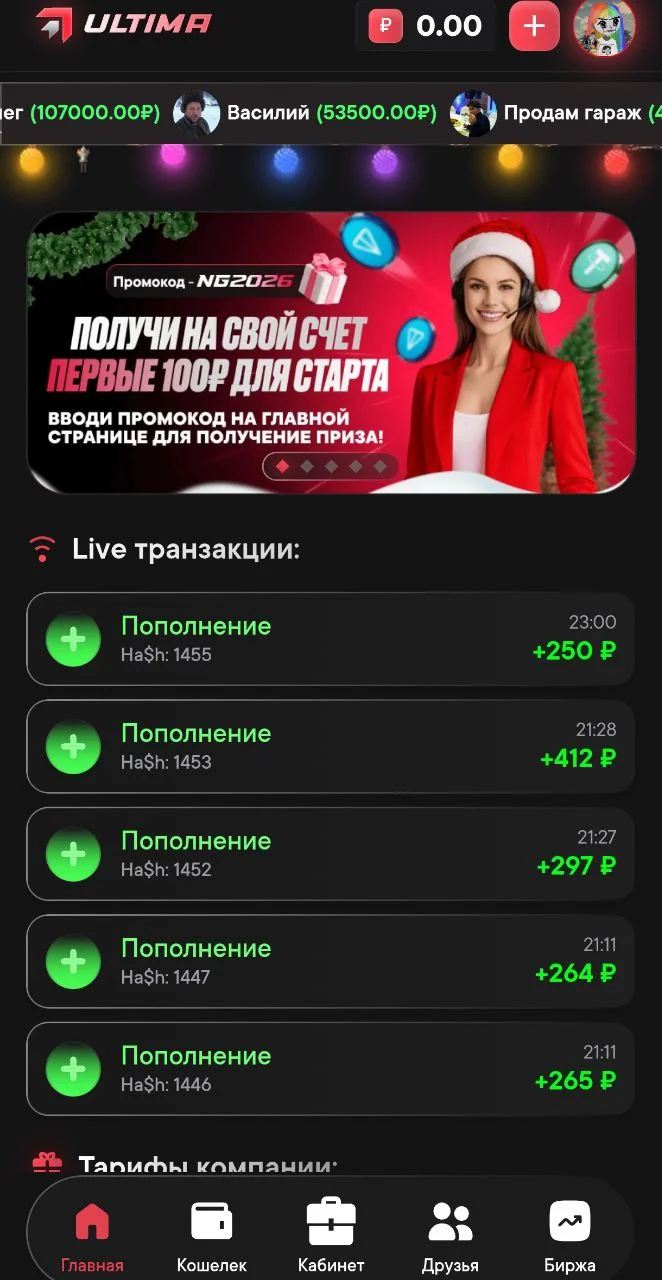
Task: Tap the red plus top-up button
Action: (534, 26)
